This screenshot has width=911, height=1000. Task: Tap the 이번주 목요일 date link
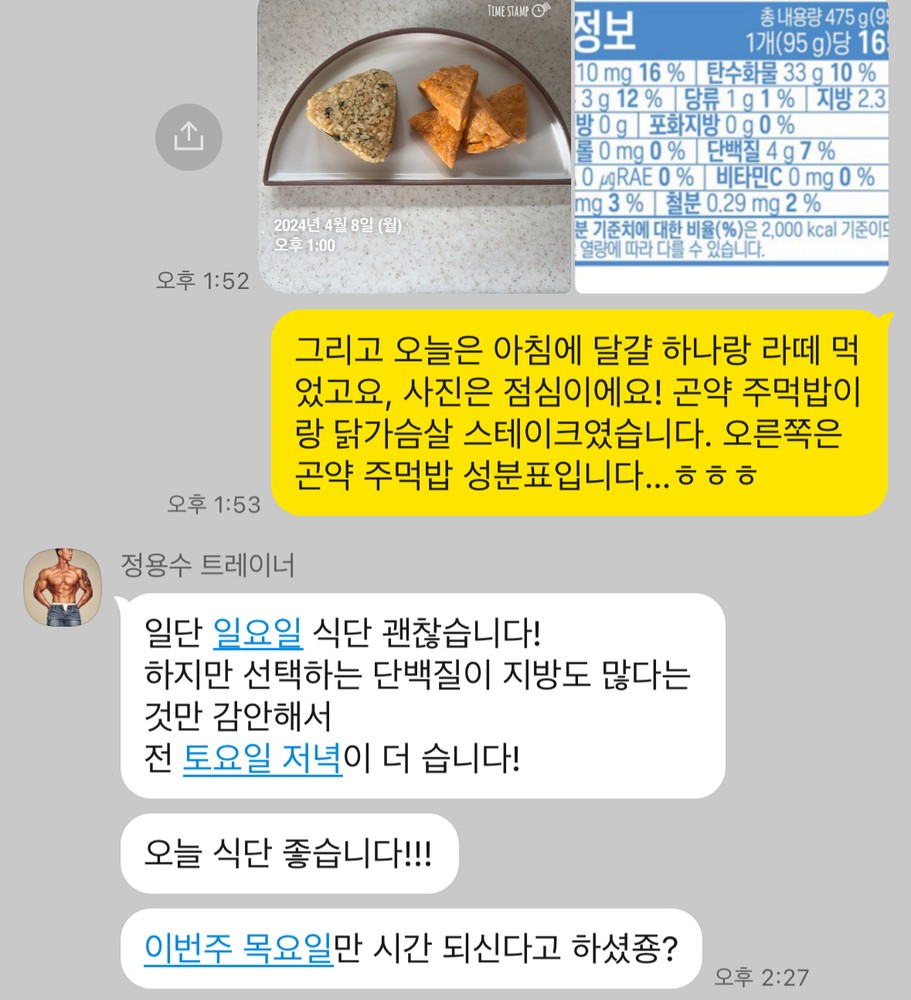238,945
